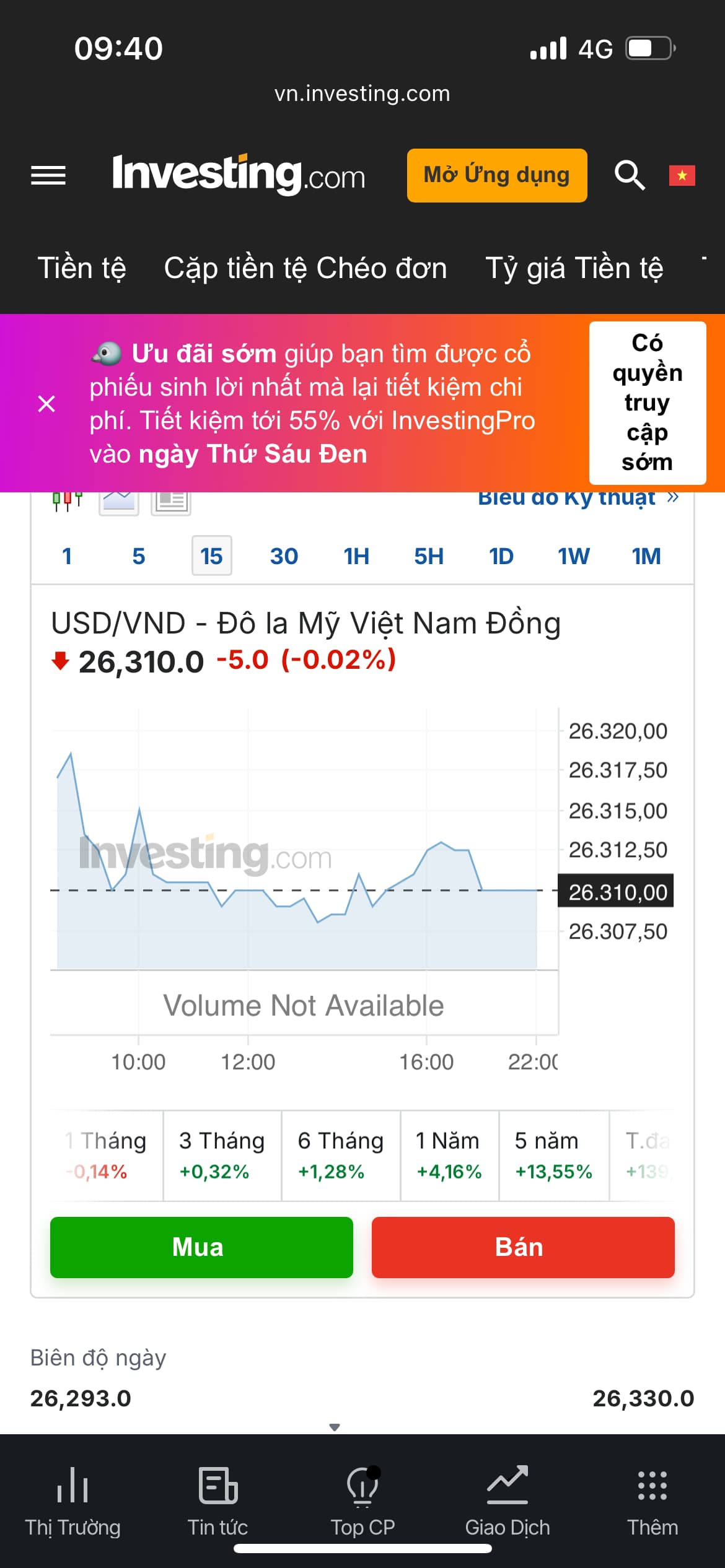
Task: Choose the 1D chart interval
Action: [x=501, y=556]
